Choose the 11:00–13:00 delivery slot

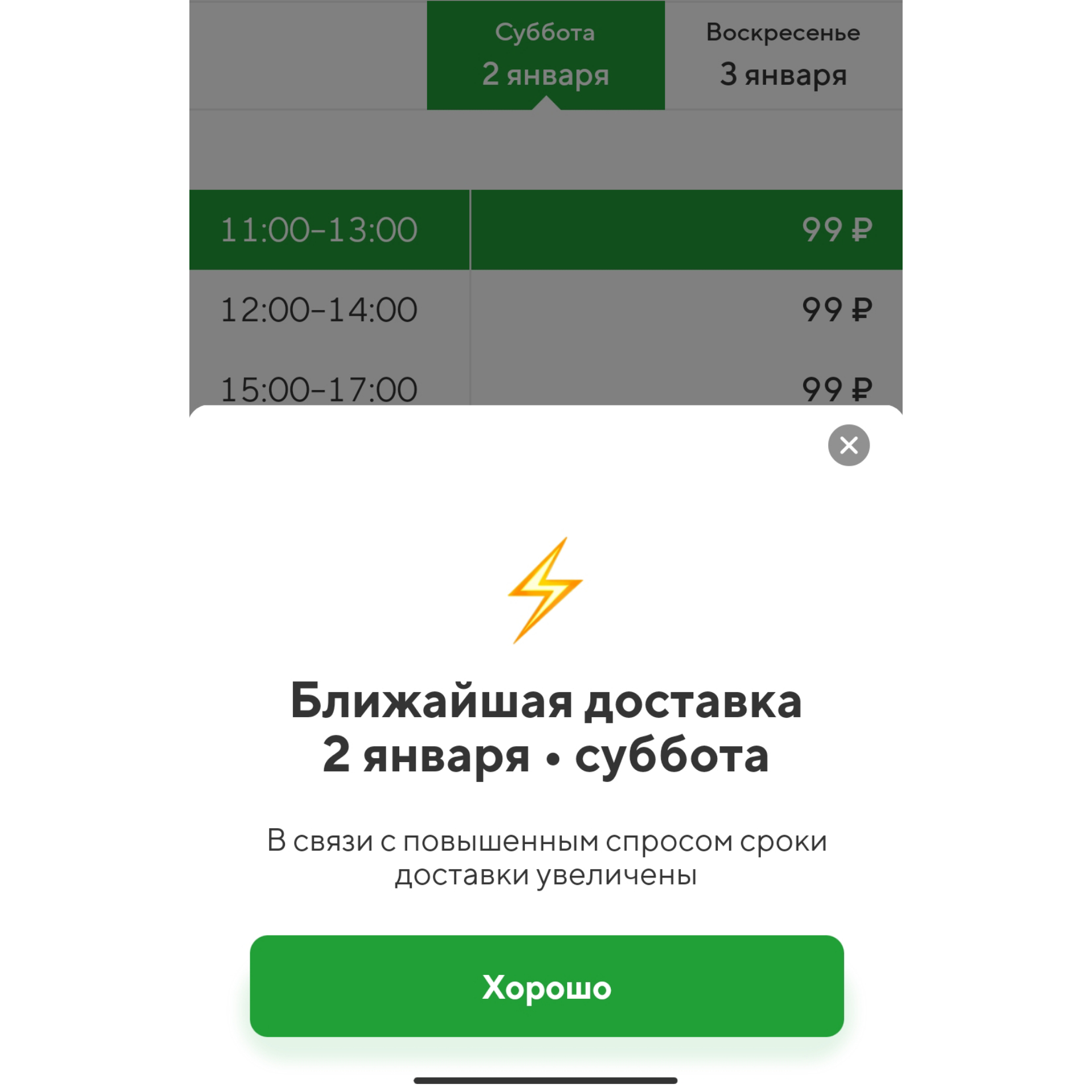tap(546, 230)
